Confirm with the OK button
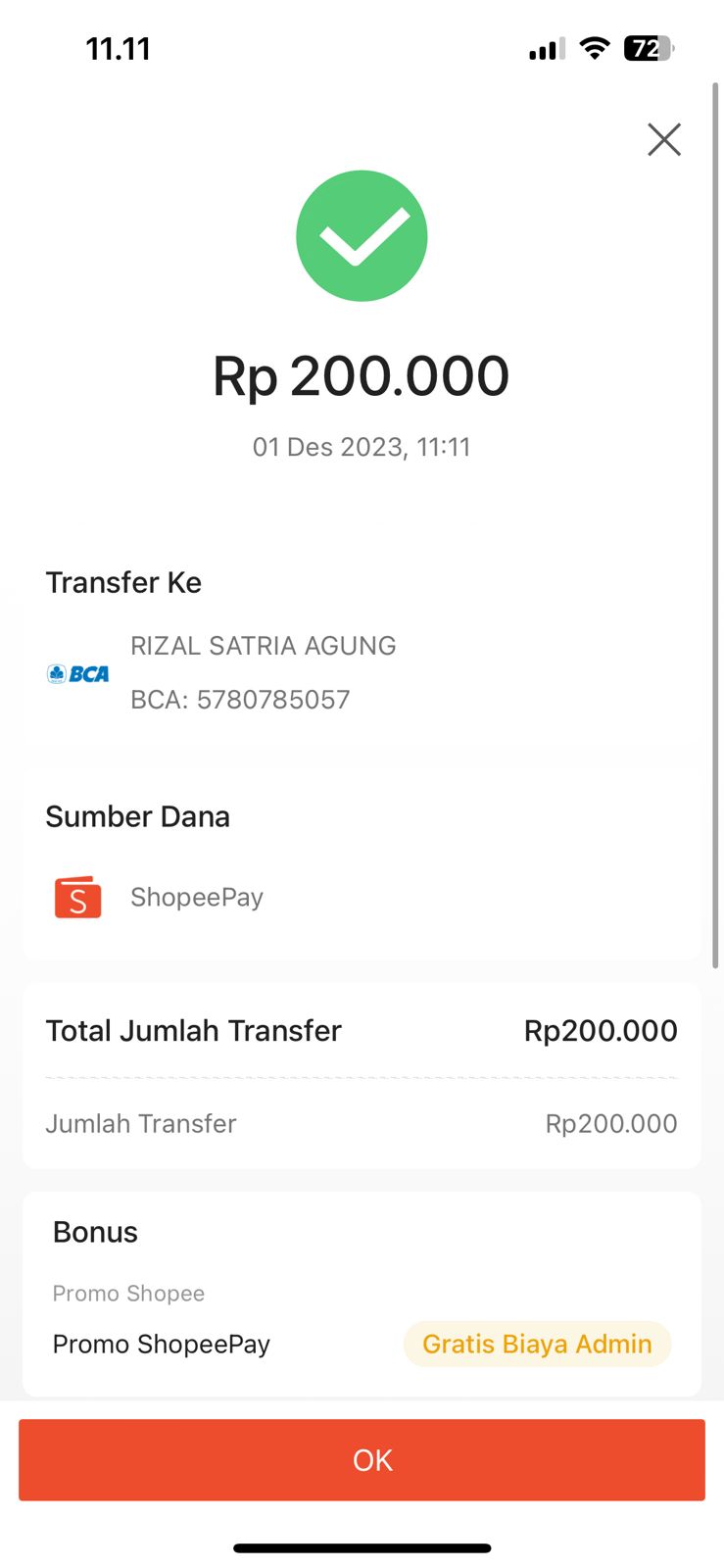The width and height of the screenshot is (724, 1568). pos(362,1459)
